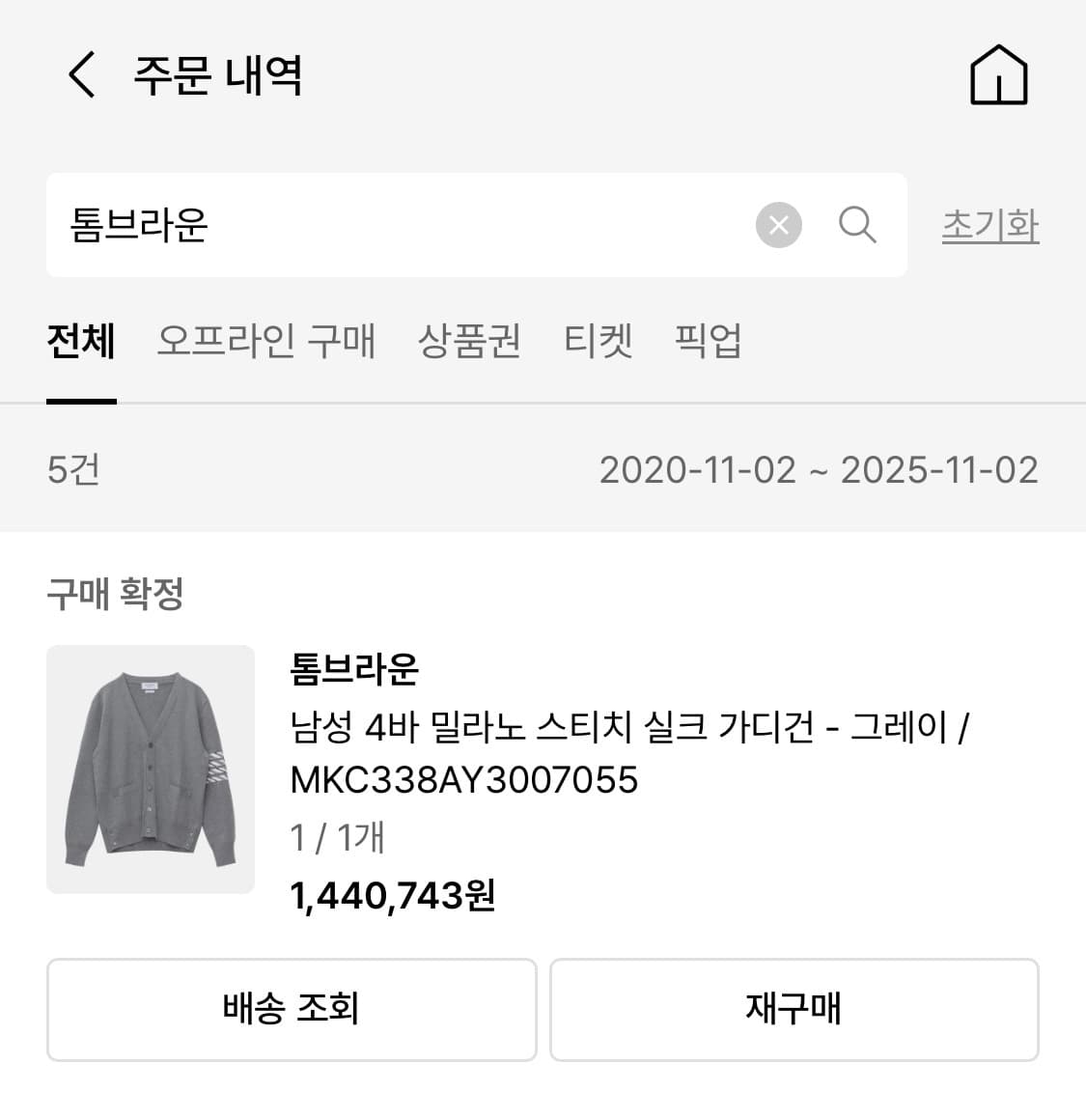Tap the product code MKC338AY3007055 text

[463, 780]
